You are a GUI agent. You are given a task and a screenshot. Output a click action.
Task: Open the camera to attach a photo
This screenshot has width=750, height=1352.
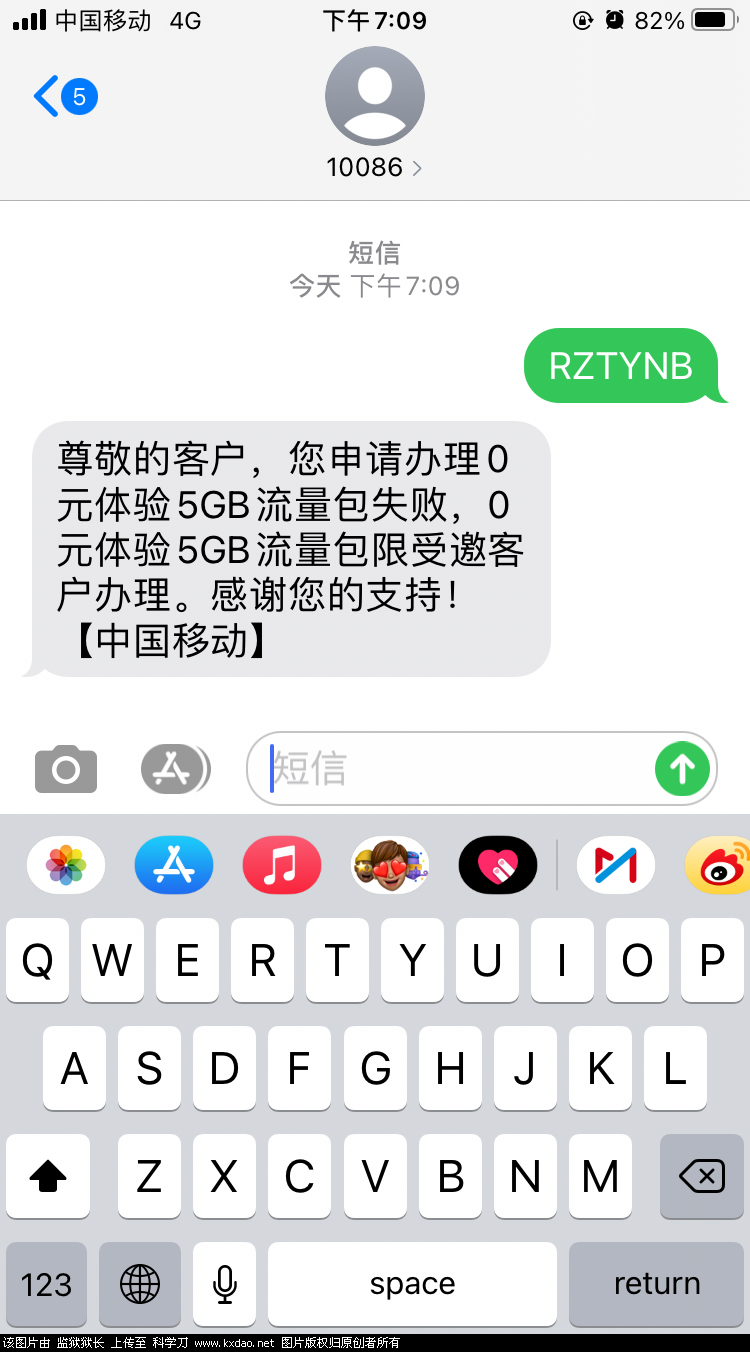(66, 769)
